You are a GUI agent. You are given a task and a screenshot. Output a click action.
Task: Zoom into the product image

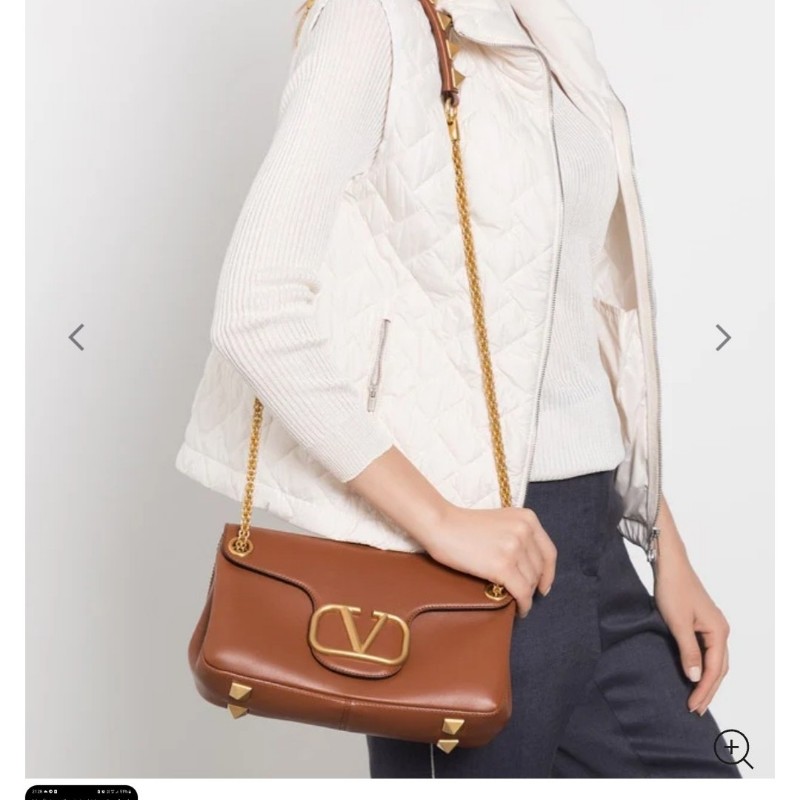(x=732, y=748)
